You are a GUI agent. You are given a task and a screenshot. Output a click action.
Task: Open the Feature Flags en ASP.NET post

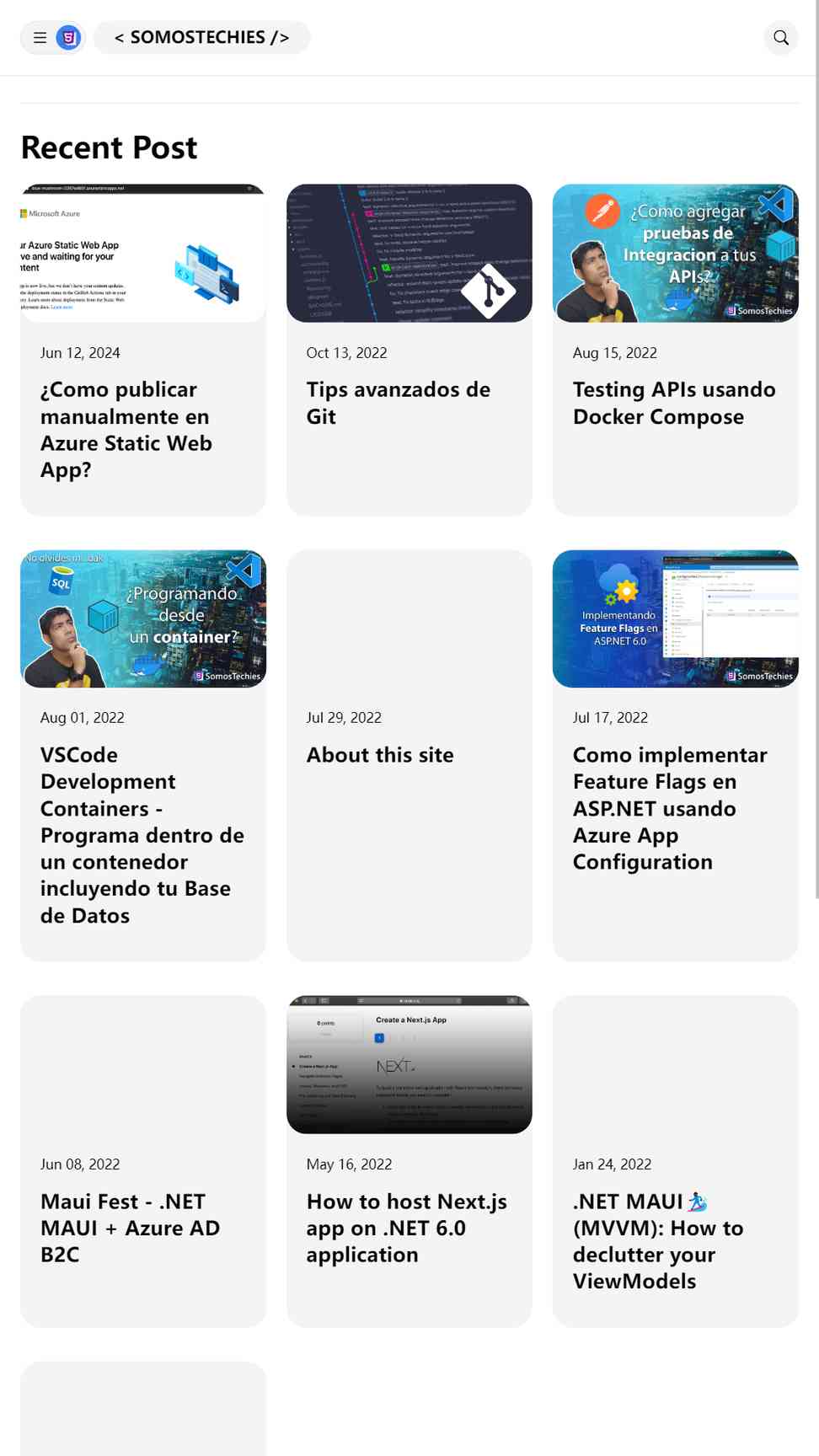pos(676,755)
